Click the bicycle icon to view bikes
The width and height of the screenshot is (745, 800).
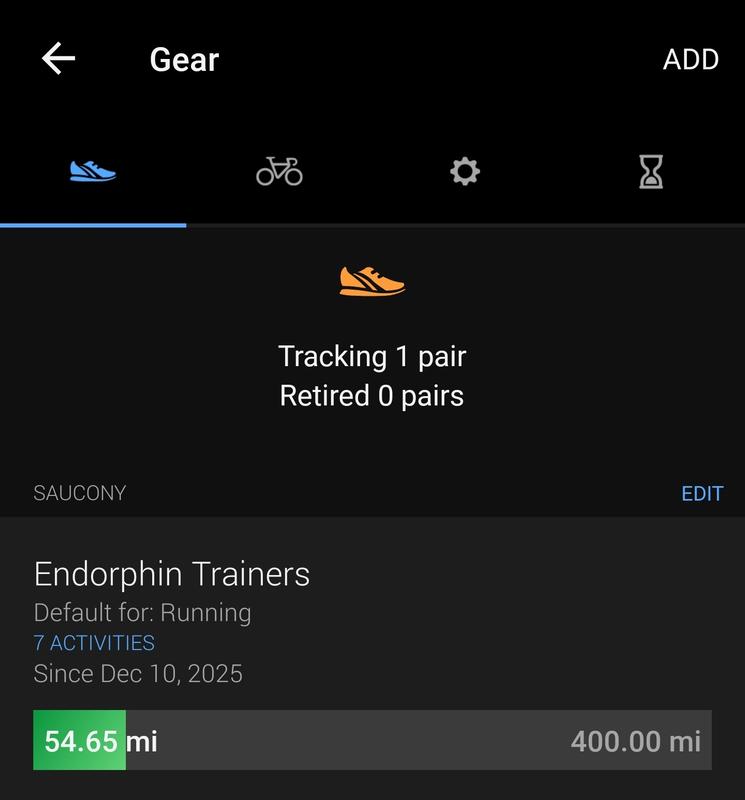(x=280, y=171)
